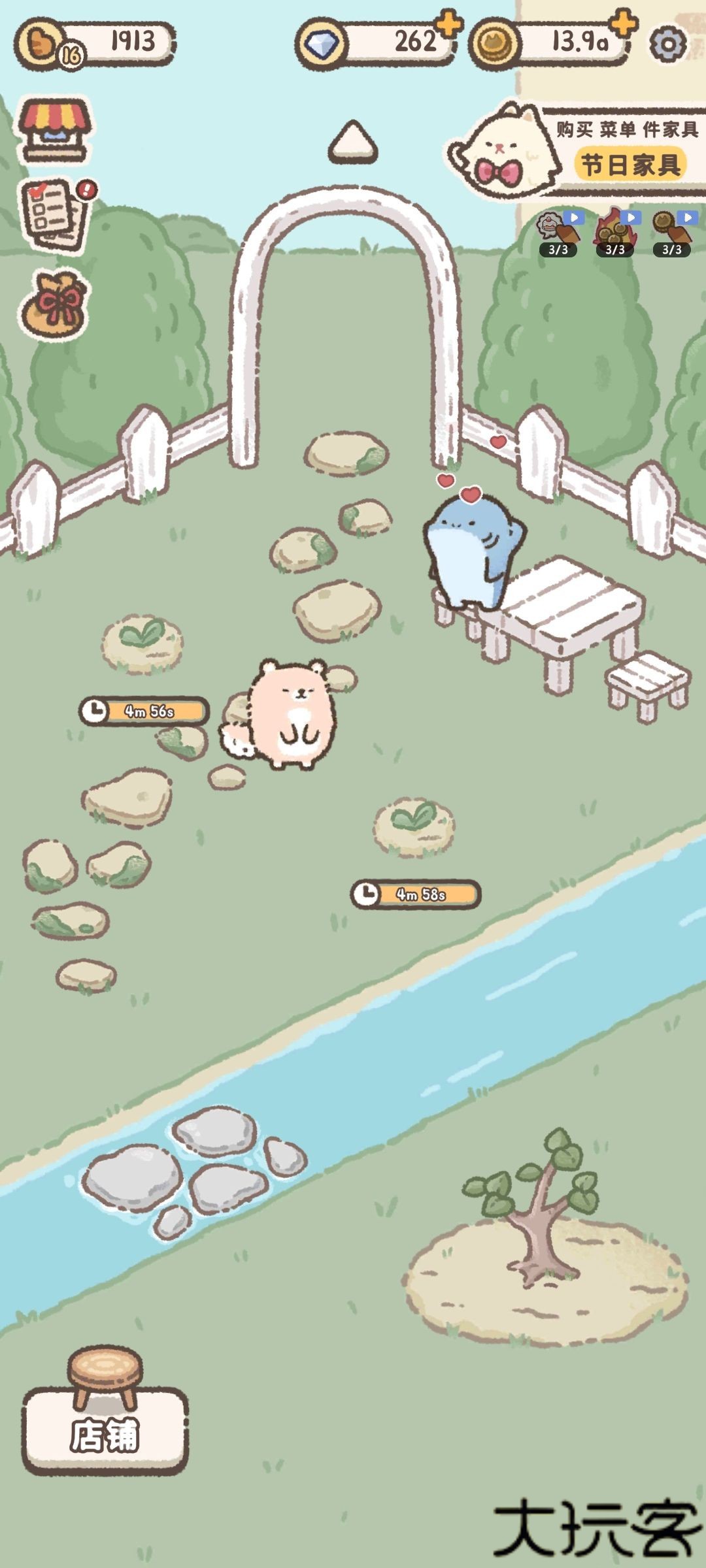Check the garden plot with 4m 58s timer

point(414,826)
